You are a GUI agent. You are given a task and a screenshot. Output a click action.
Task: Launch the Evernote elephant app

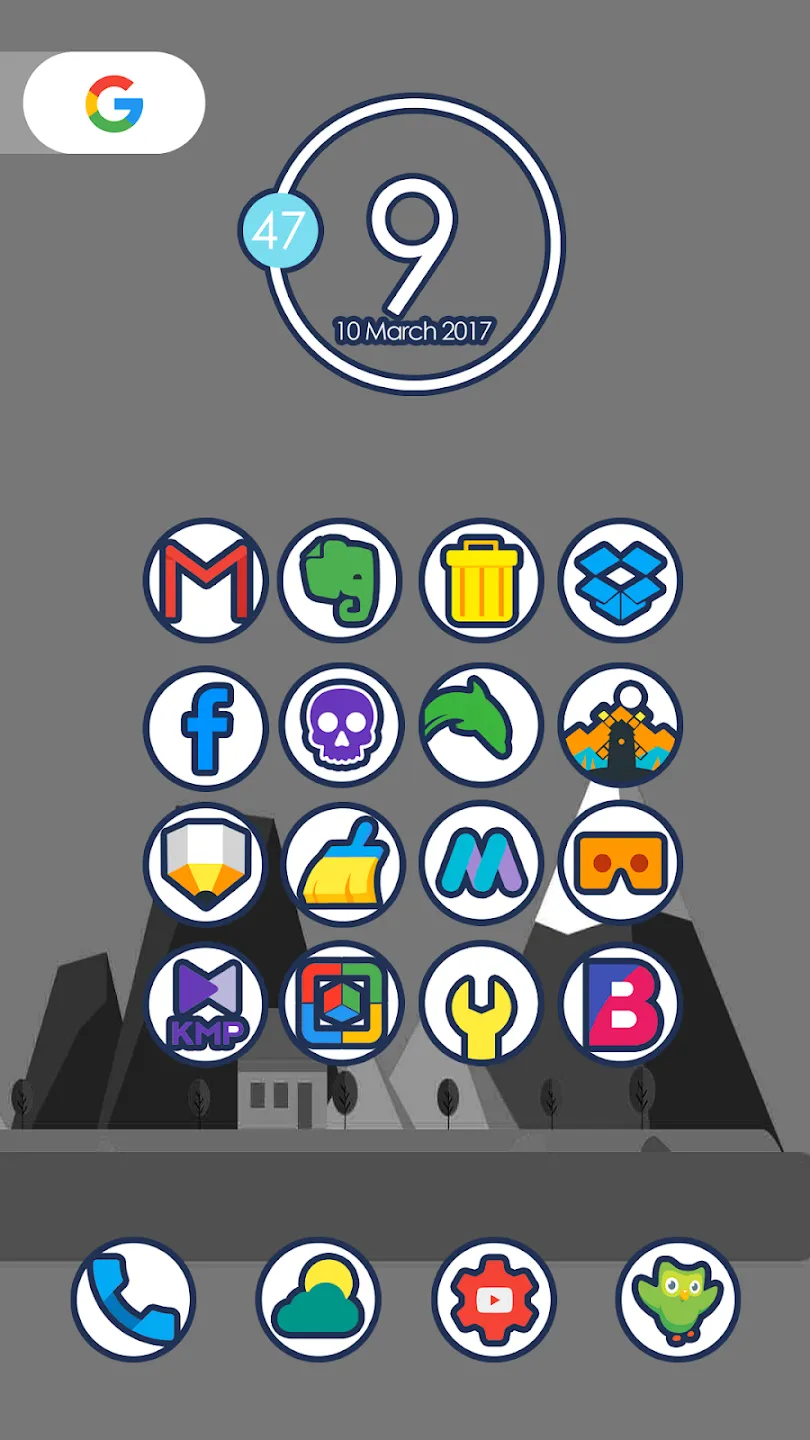[x=340, y=580]
